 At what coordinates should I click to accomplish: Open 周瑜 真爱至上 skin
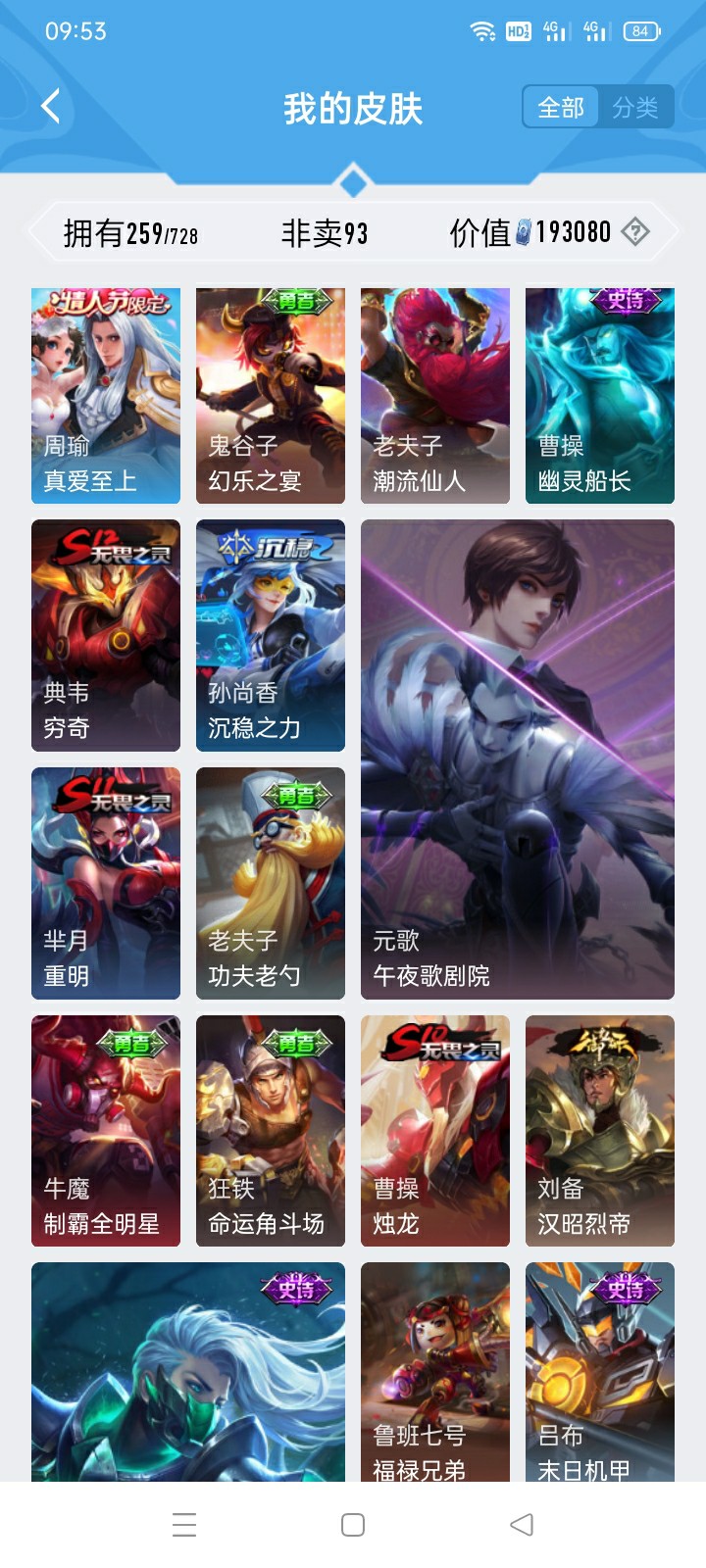106,395
